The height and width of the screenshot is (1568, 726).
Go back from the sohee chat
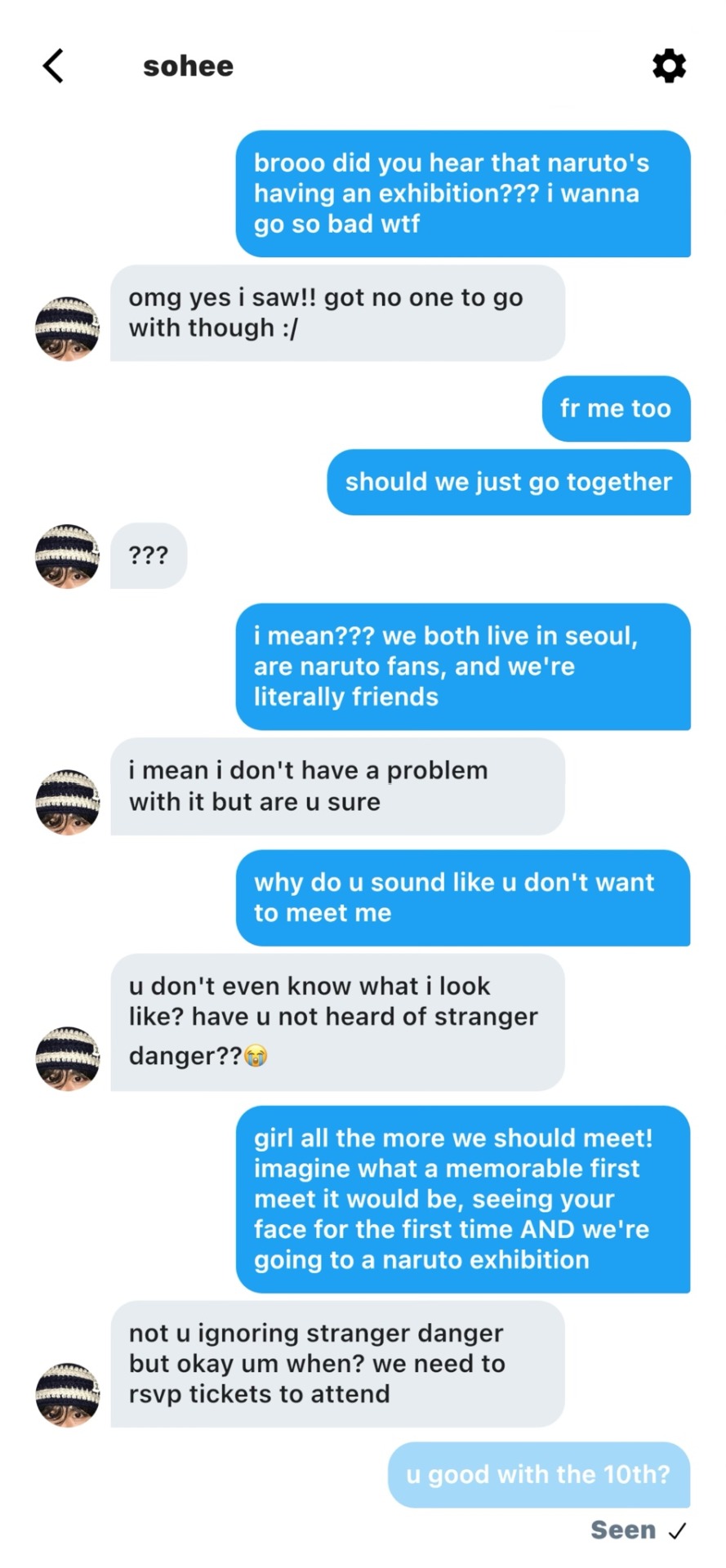pos(53,66)
